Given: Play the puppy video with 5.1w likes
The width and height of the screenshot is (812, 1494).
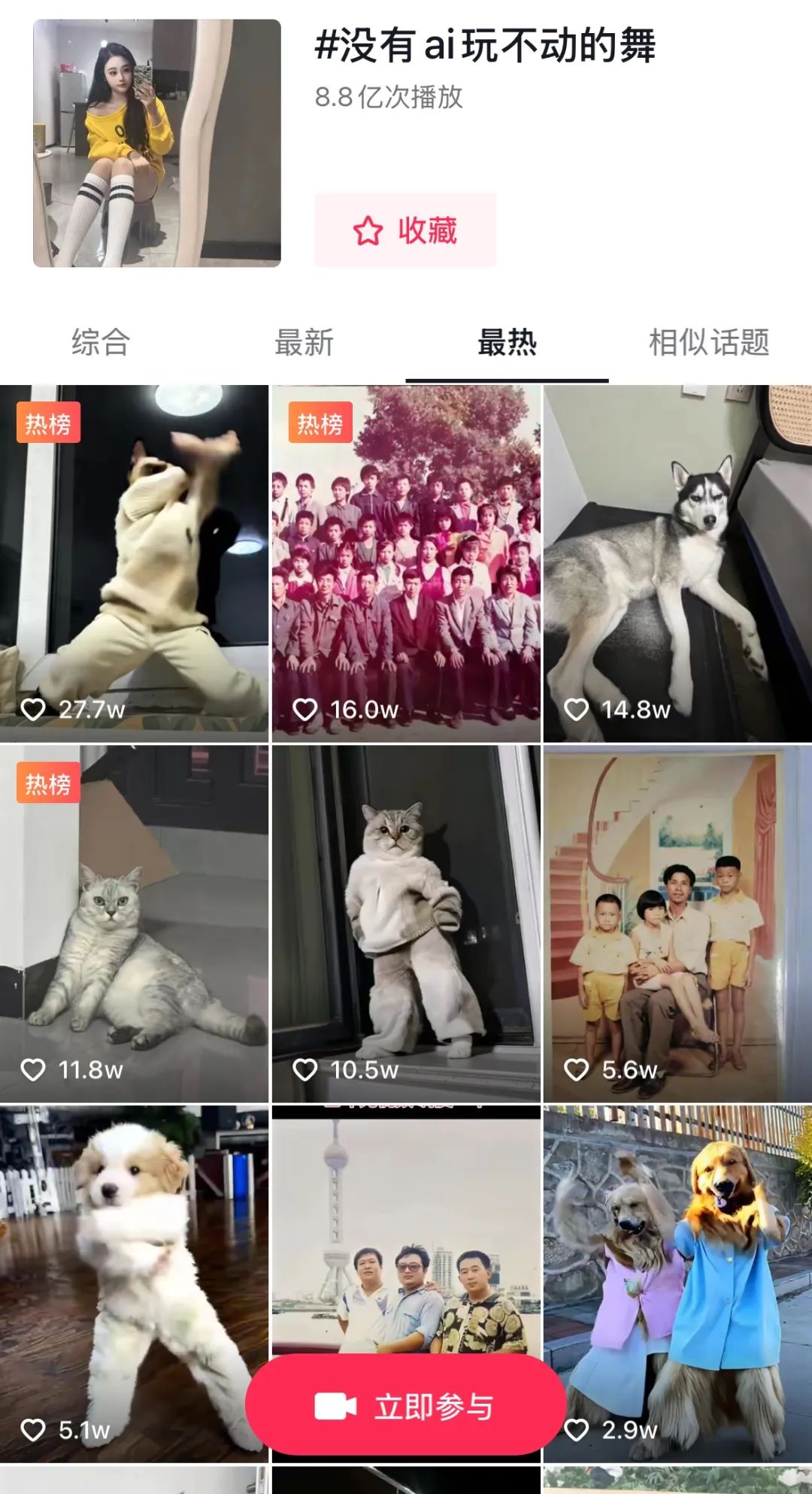Looking at the screenshot, I should (x=128, y=1263).
